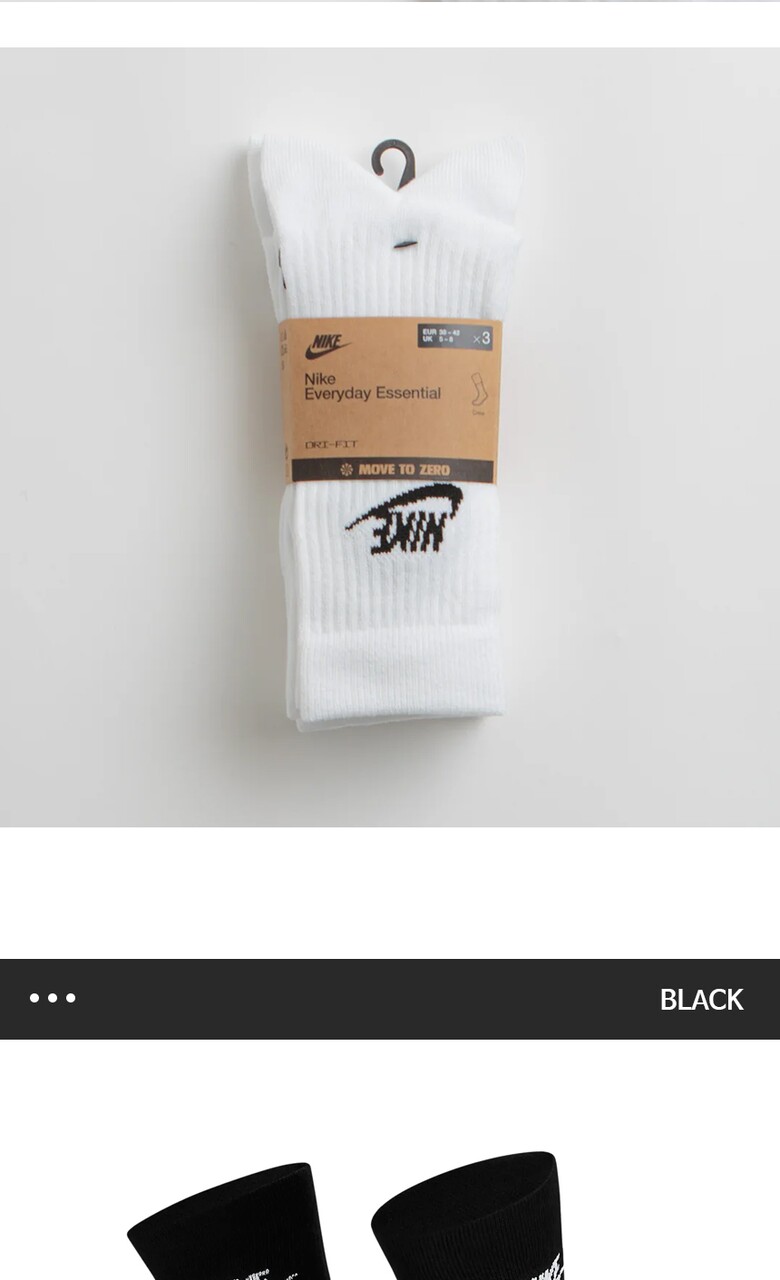Open the white Nike socks product image
Screen dimensions: 780x1280
tap(390, 436)
